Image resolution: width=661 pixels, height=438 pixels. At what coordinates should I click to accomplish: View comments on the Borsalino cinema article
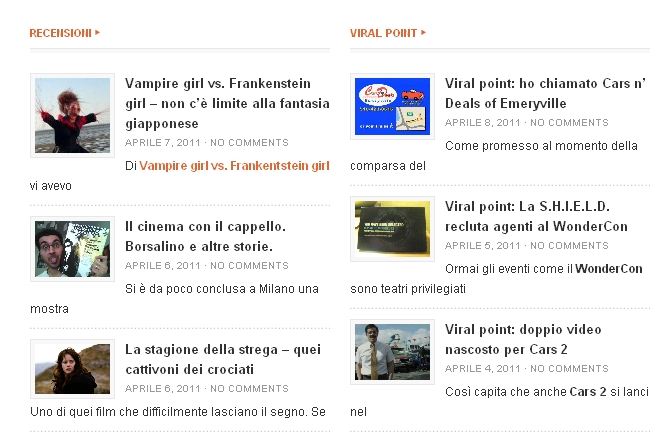click(249, 266)
